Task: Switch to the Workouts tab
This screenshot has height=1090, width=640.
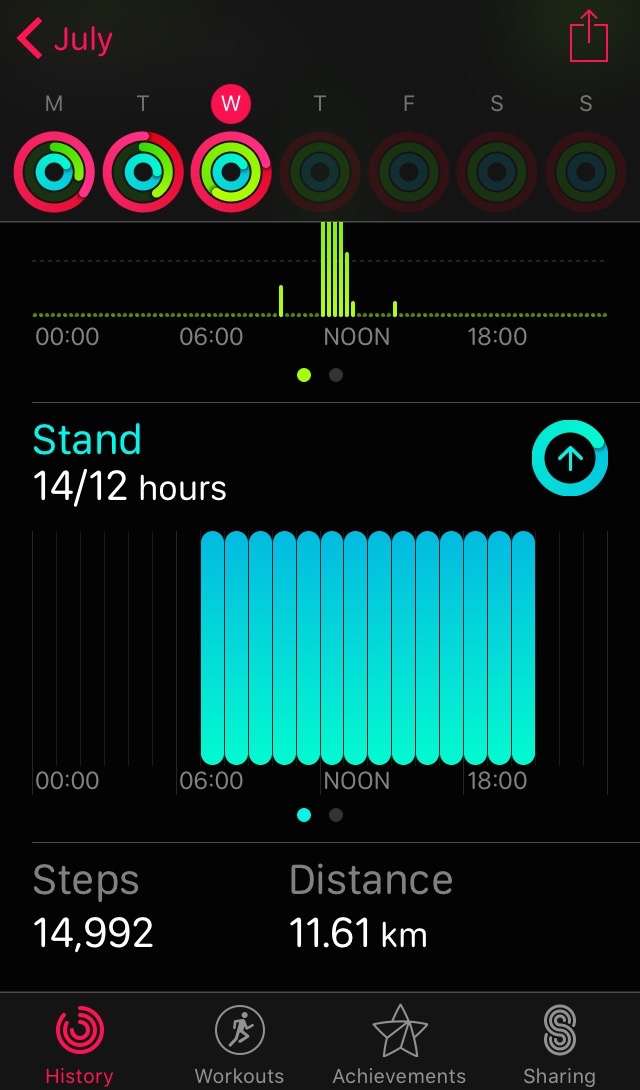Action: (x=239, y=1044)
